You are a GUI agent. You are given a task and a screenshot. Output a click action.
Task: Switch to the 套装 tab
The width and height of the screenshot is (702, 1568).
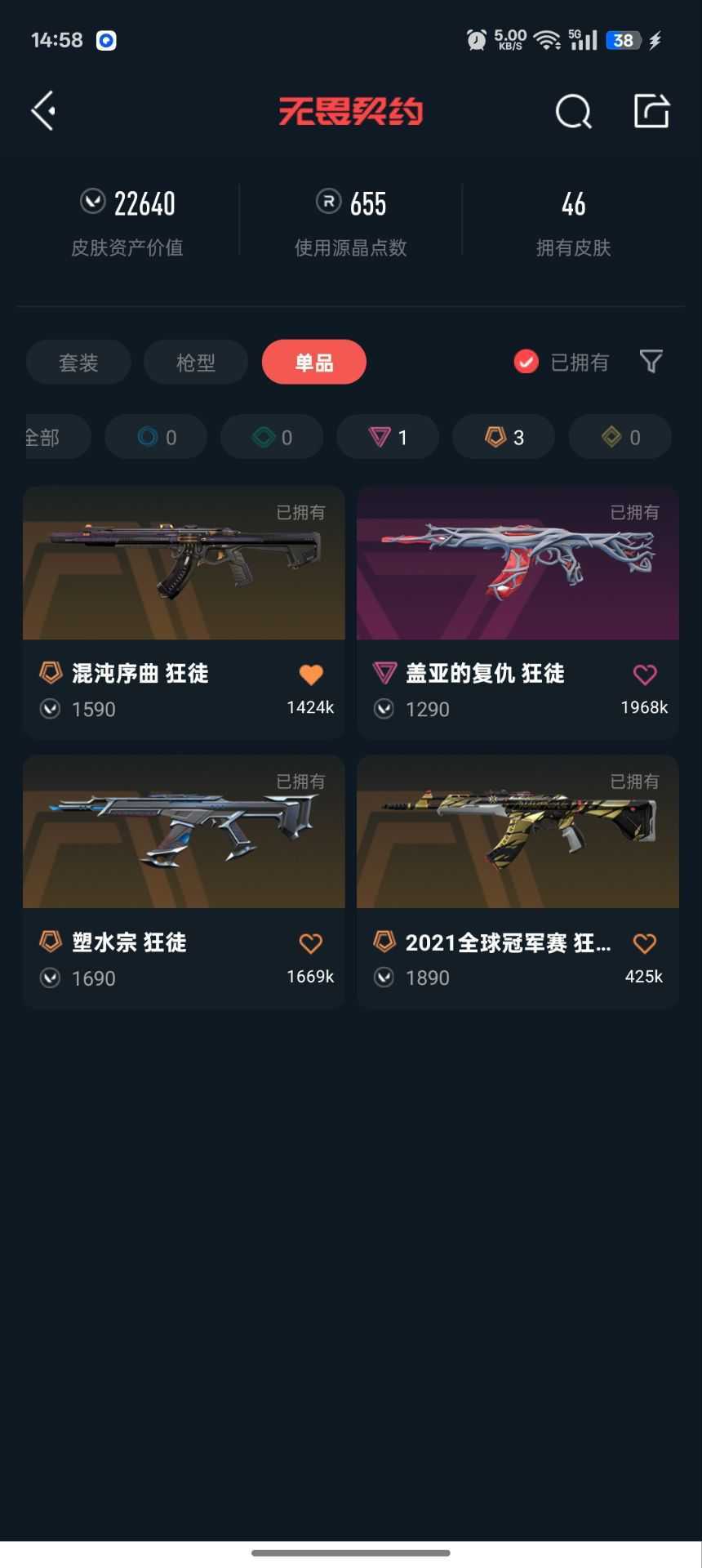pos(78,362)
